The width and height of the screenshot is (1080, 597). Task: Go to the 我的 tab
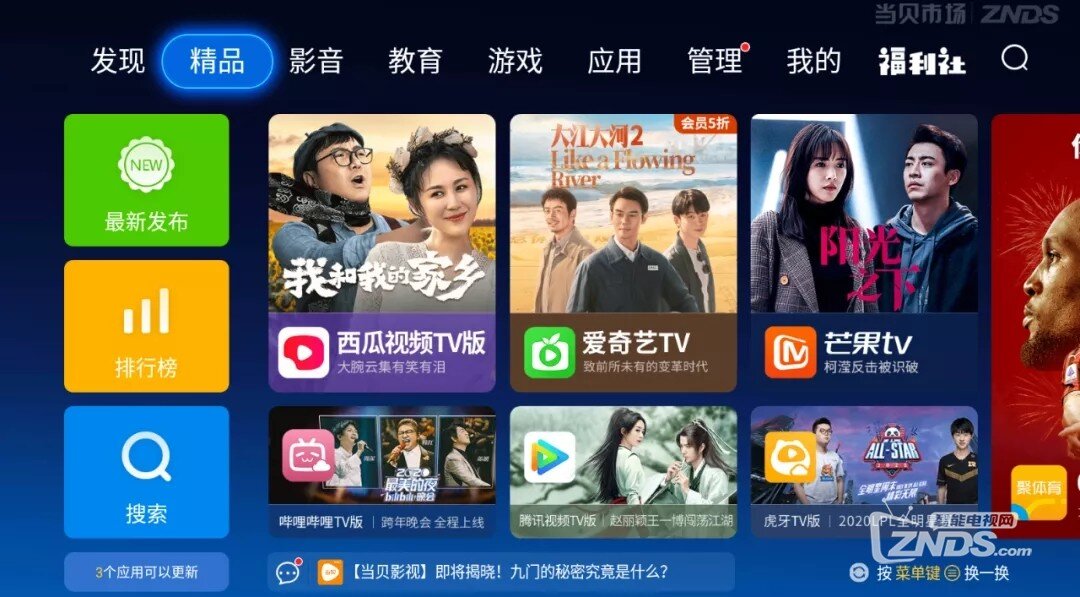pos(813,61)
